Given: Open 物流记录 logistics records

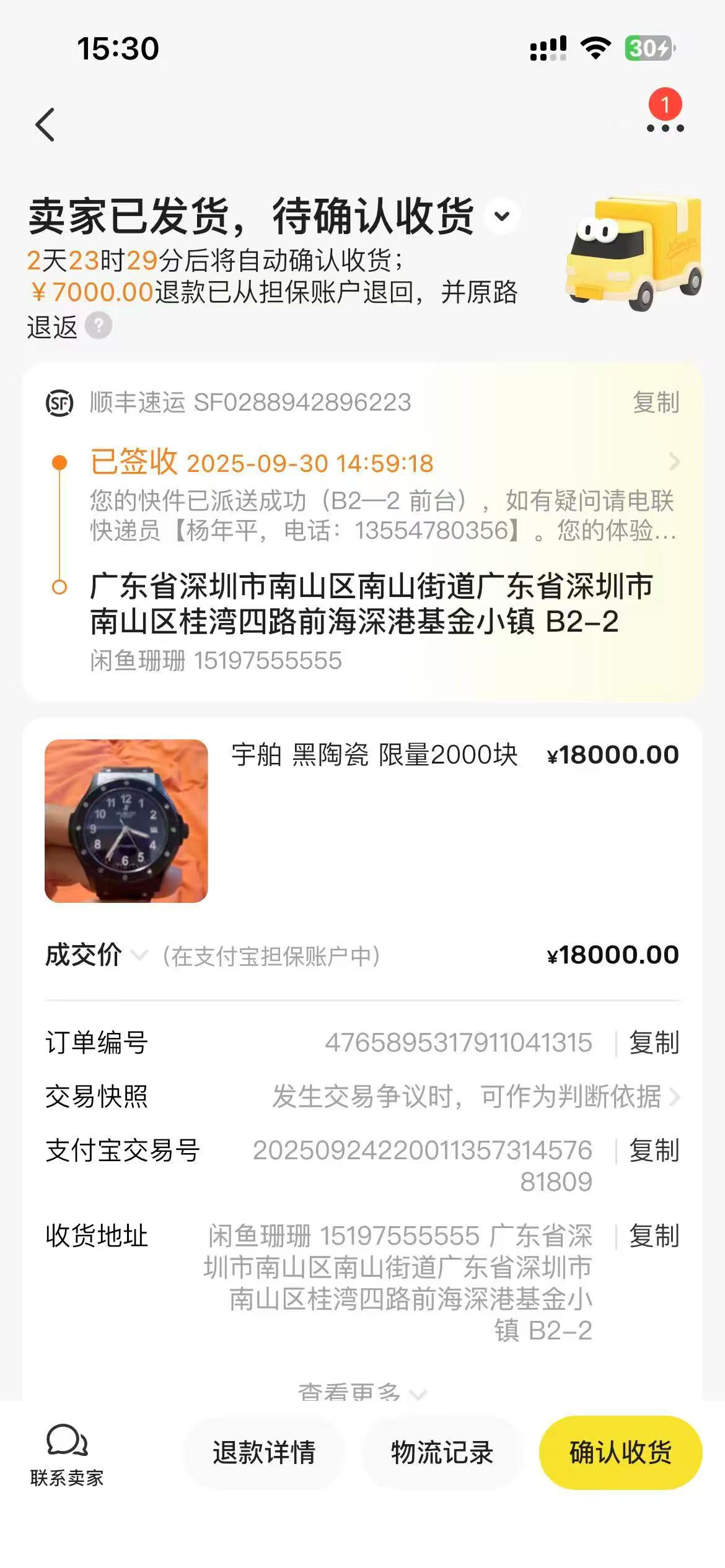Looking at the screenshot, I should [442, 1453].
